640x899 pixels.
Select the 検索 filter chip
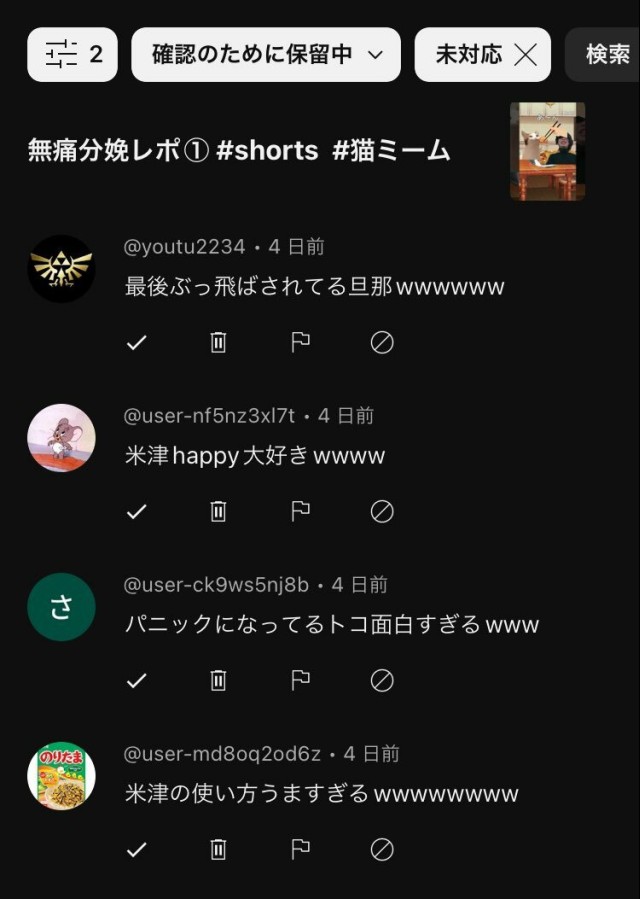[x=606, y=54]
